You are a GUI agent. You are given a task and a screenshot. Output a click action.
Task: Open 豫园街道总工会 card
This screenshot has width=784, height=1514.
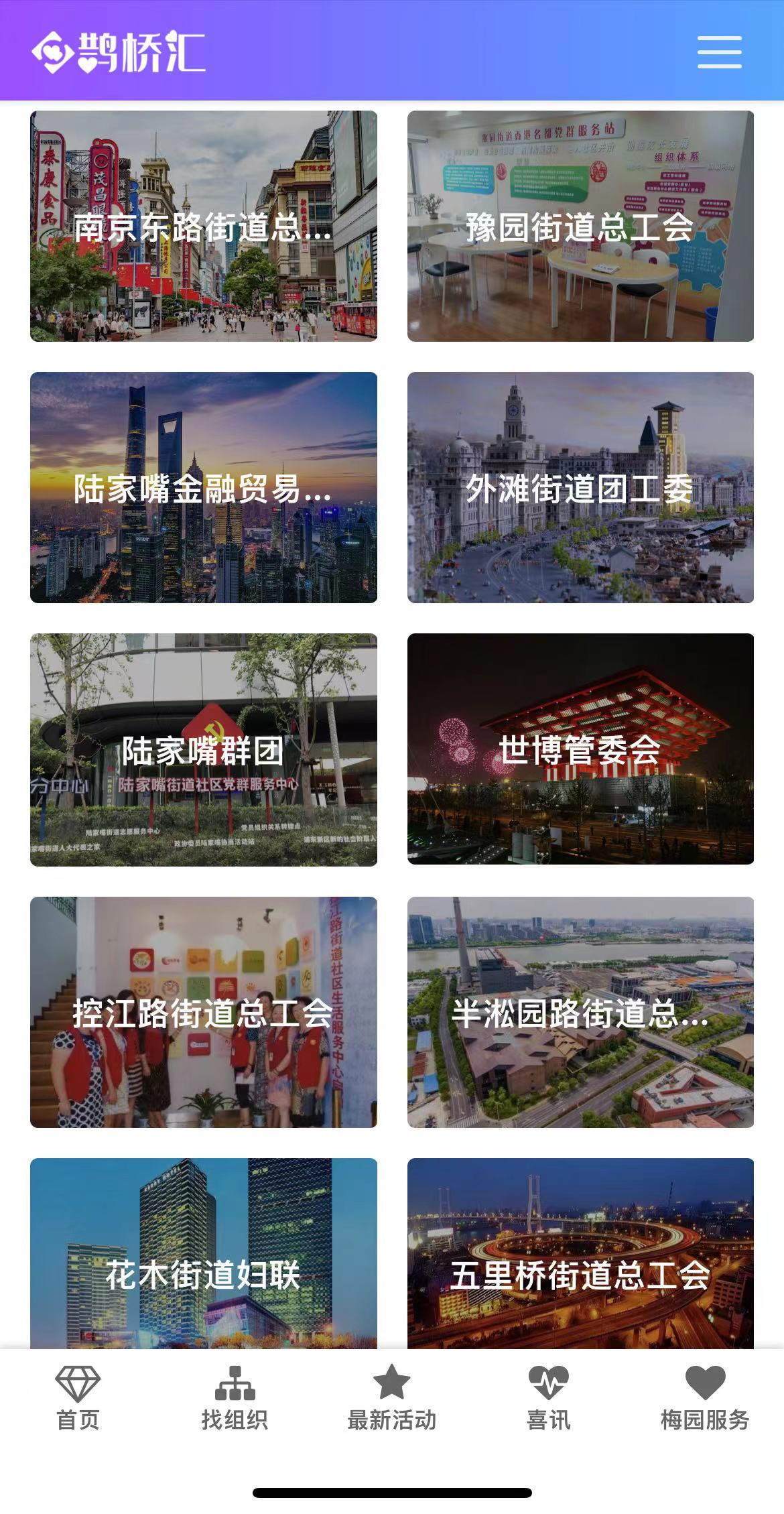[580, 227]
